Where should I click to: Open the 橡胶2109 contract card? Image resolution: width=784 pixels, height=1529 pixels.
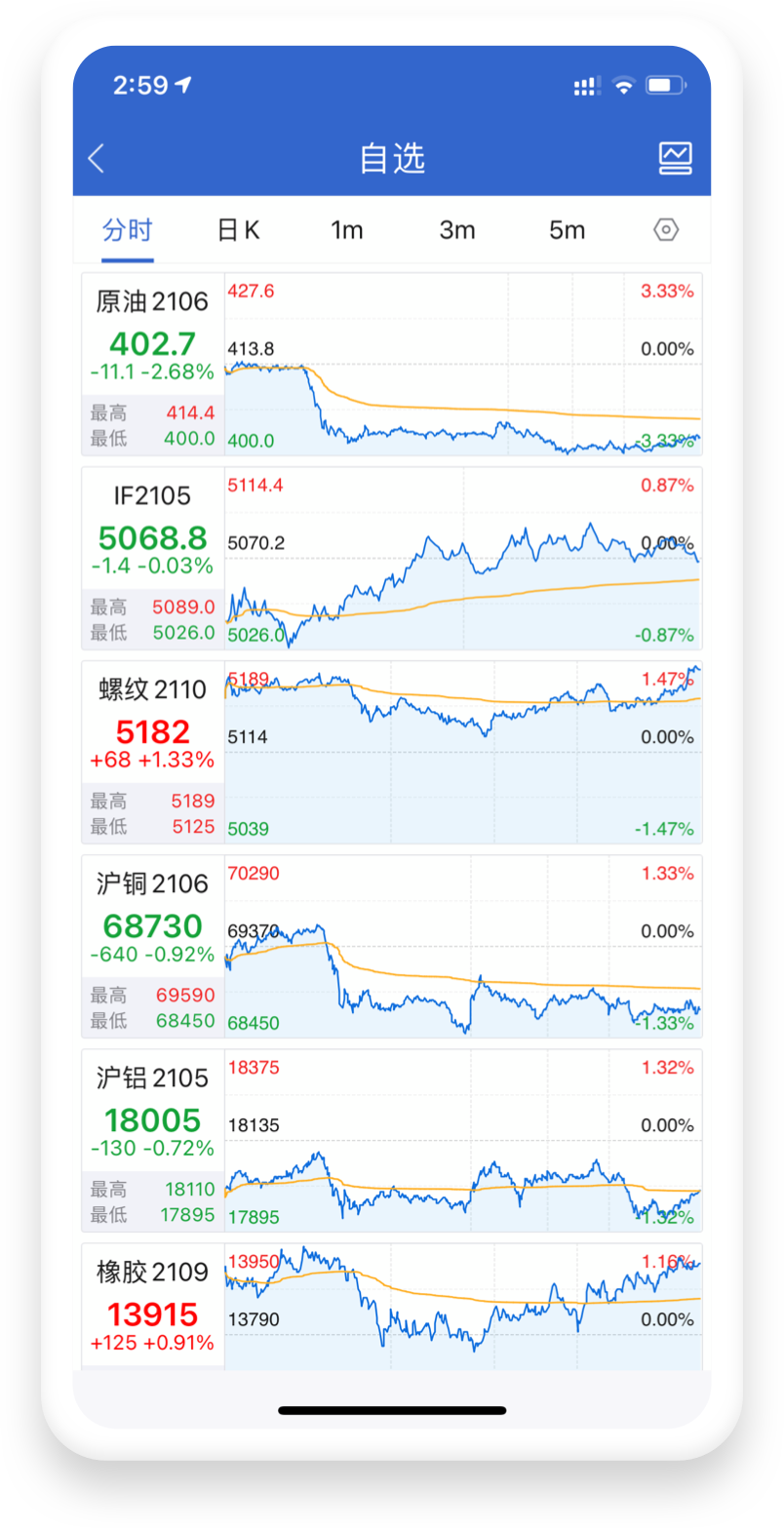pyautogui.click(x=392, y=1306)
